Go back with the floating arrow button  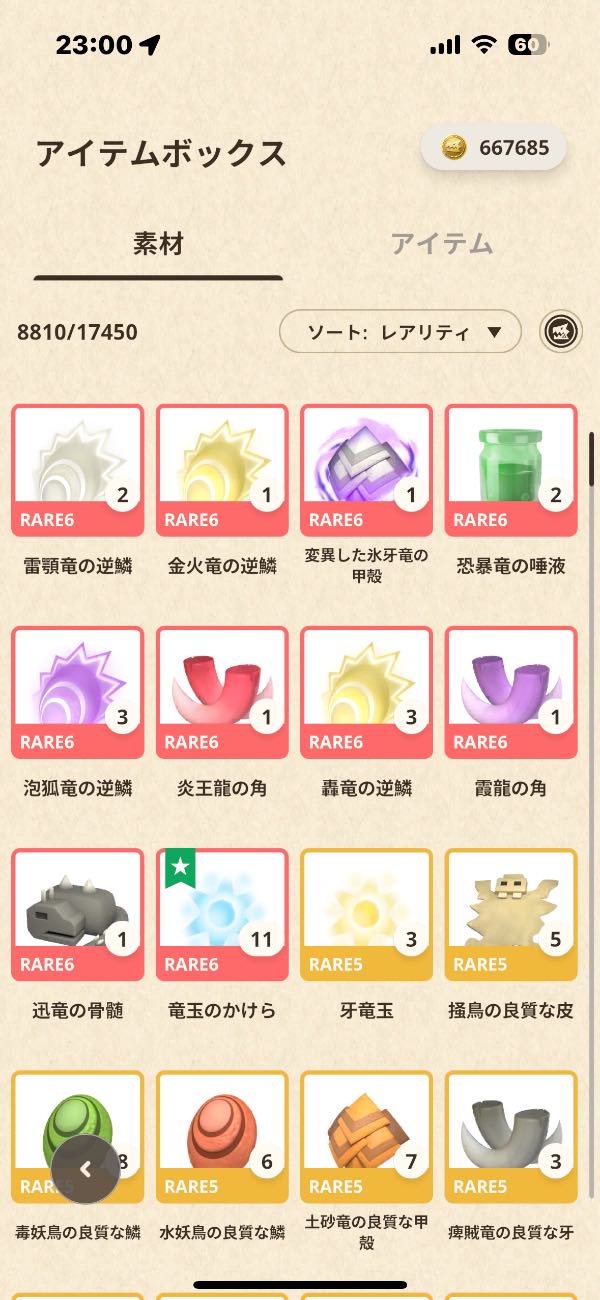tap(86, 1169)
